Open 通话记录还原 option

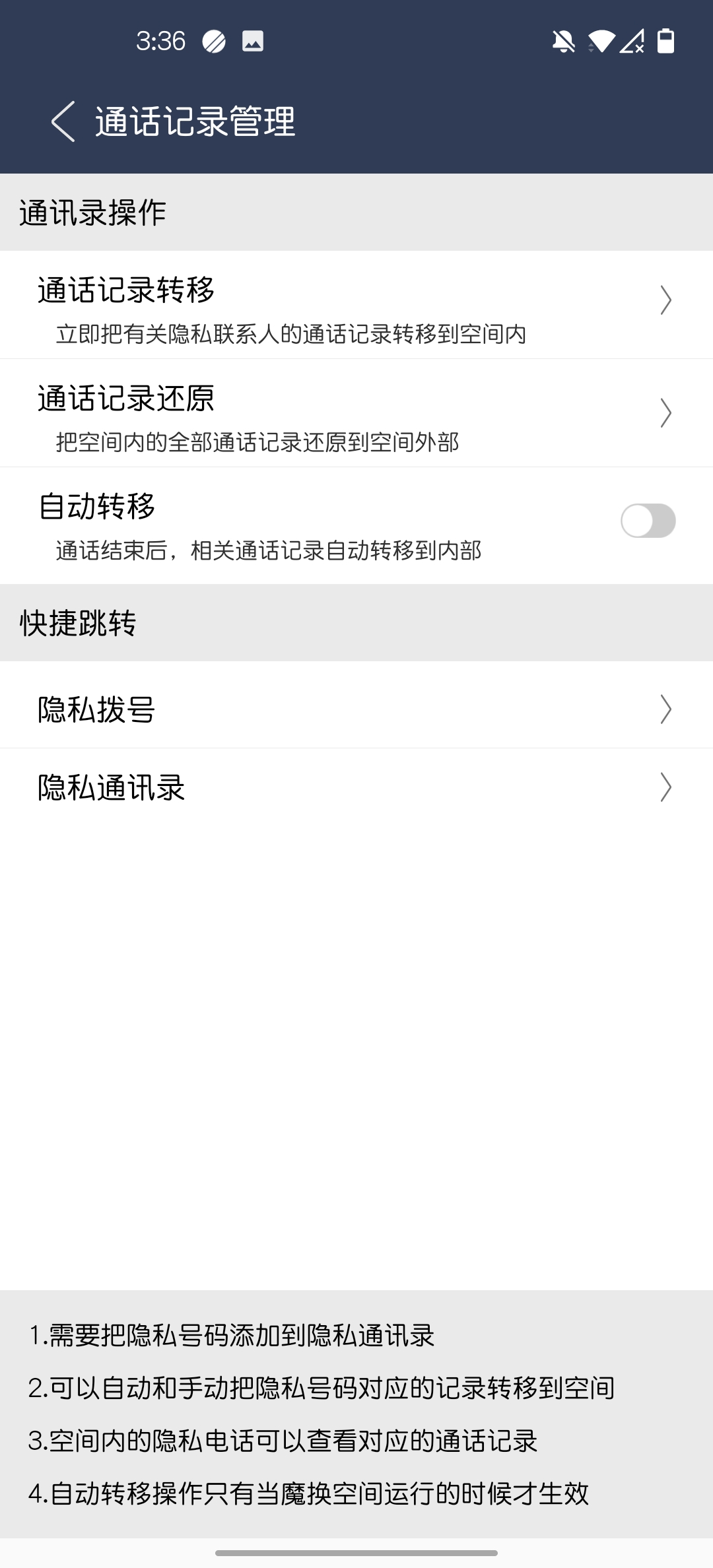pyautogui.click(x=356, y=413)
